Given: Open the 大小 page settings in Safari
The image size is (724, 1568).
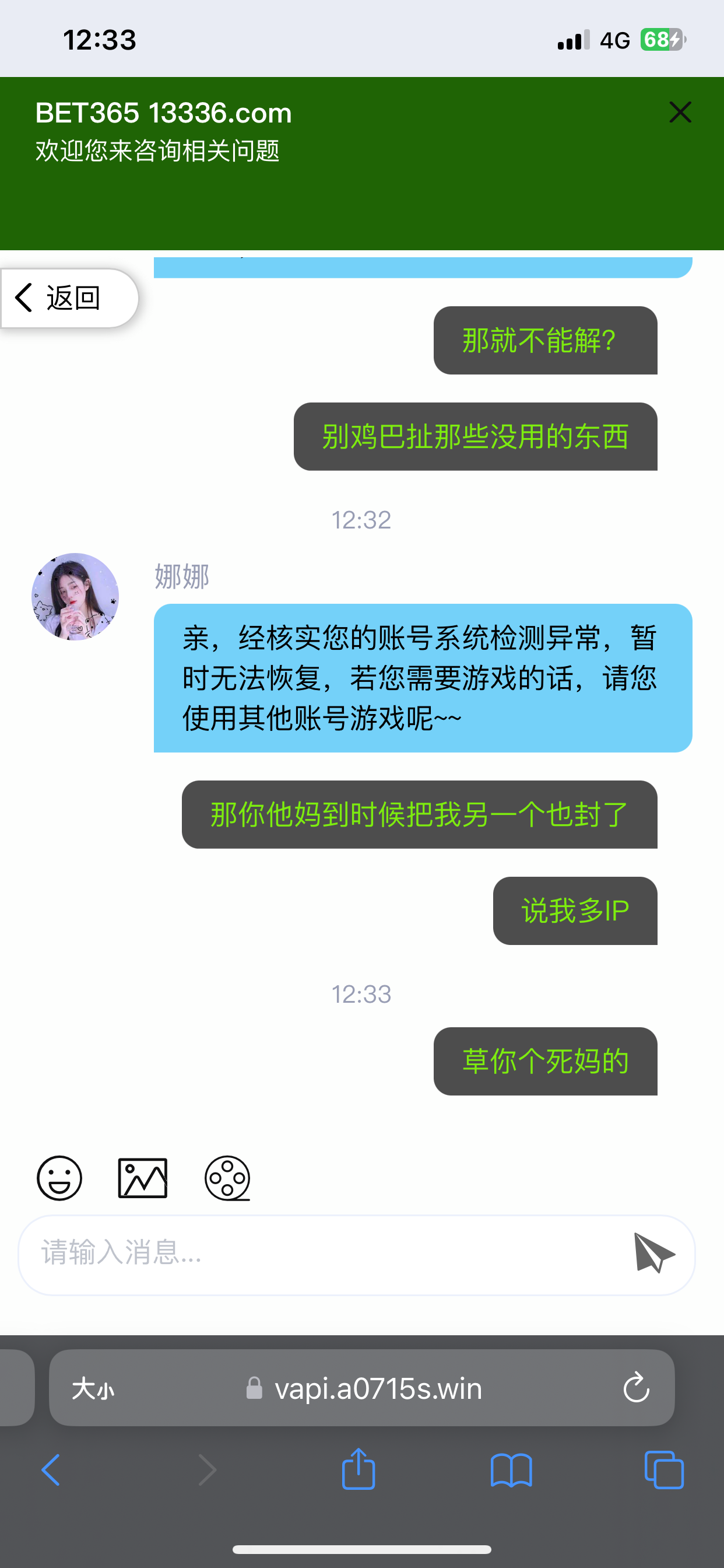Looking at the screenshot, I should point(93,1389).
